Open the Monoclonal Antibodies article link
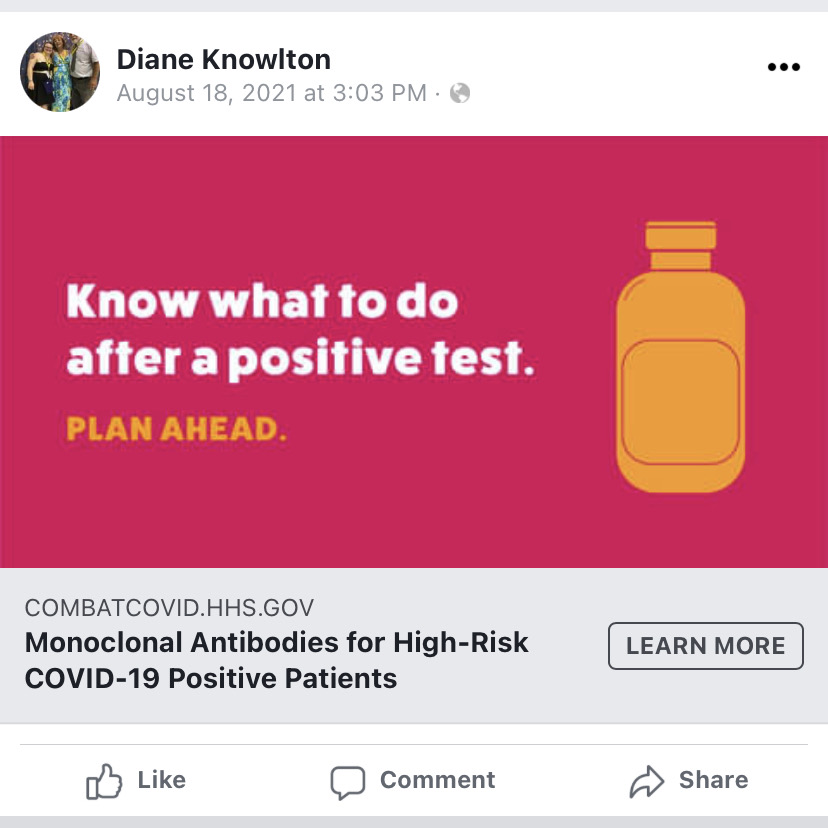This screenshot has height=828, width=828. 276,660
